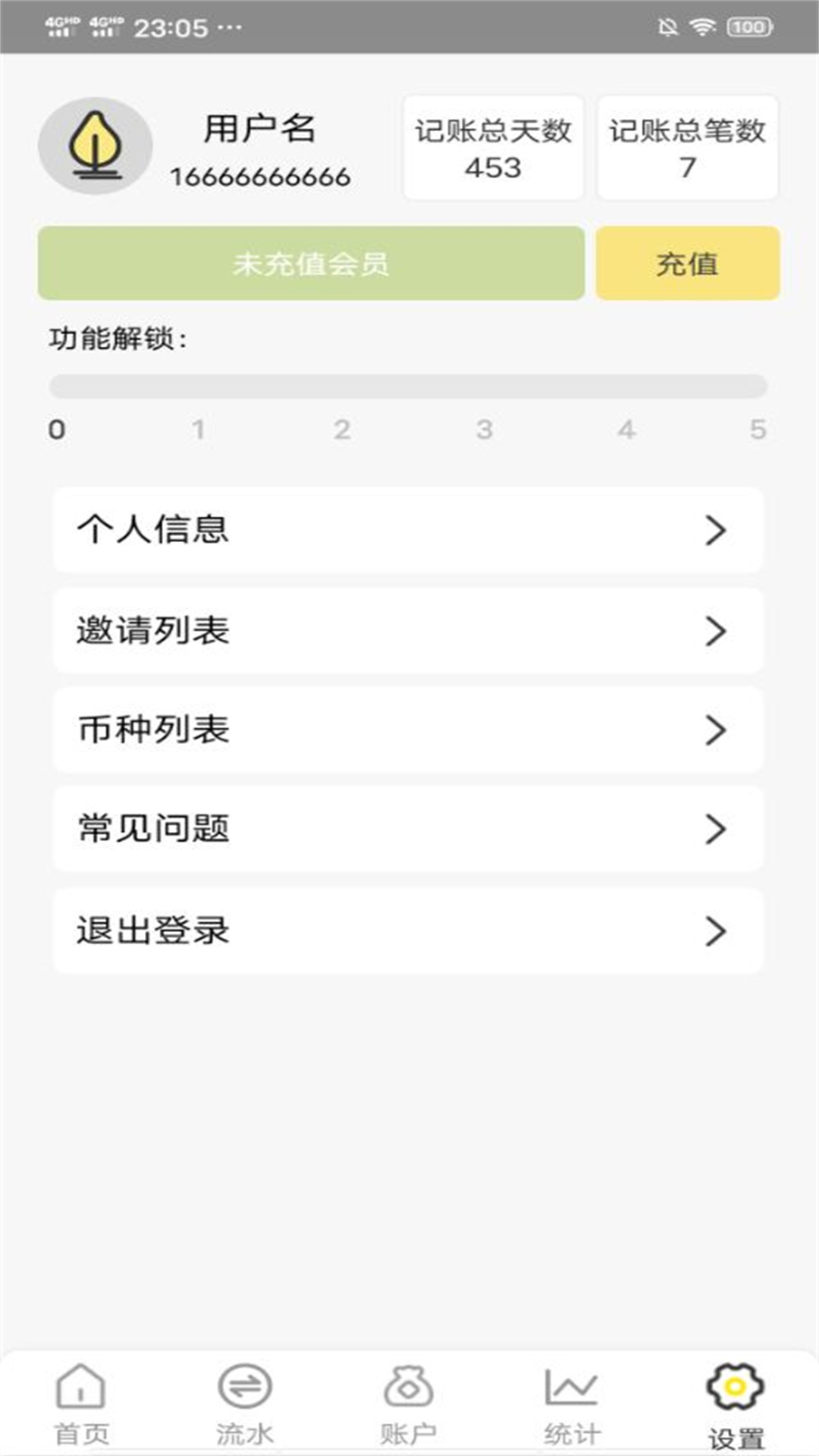Switch to the 首页 tab
This screenshot has height=1456, width=819.
tap(81, 1404)
